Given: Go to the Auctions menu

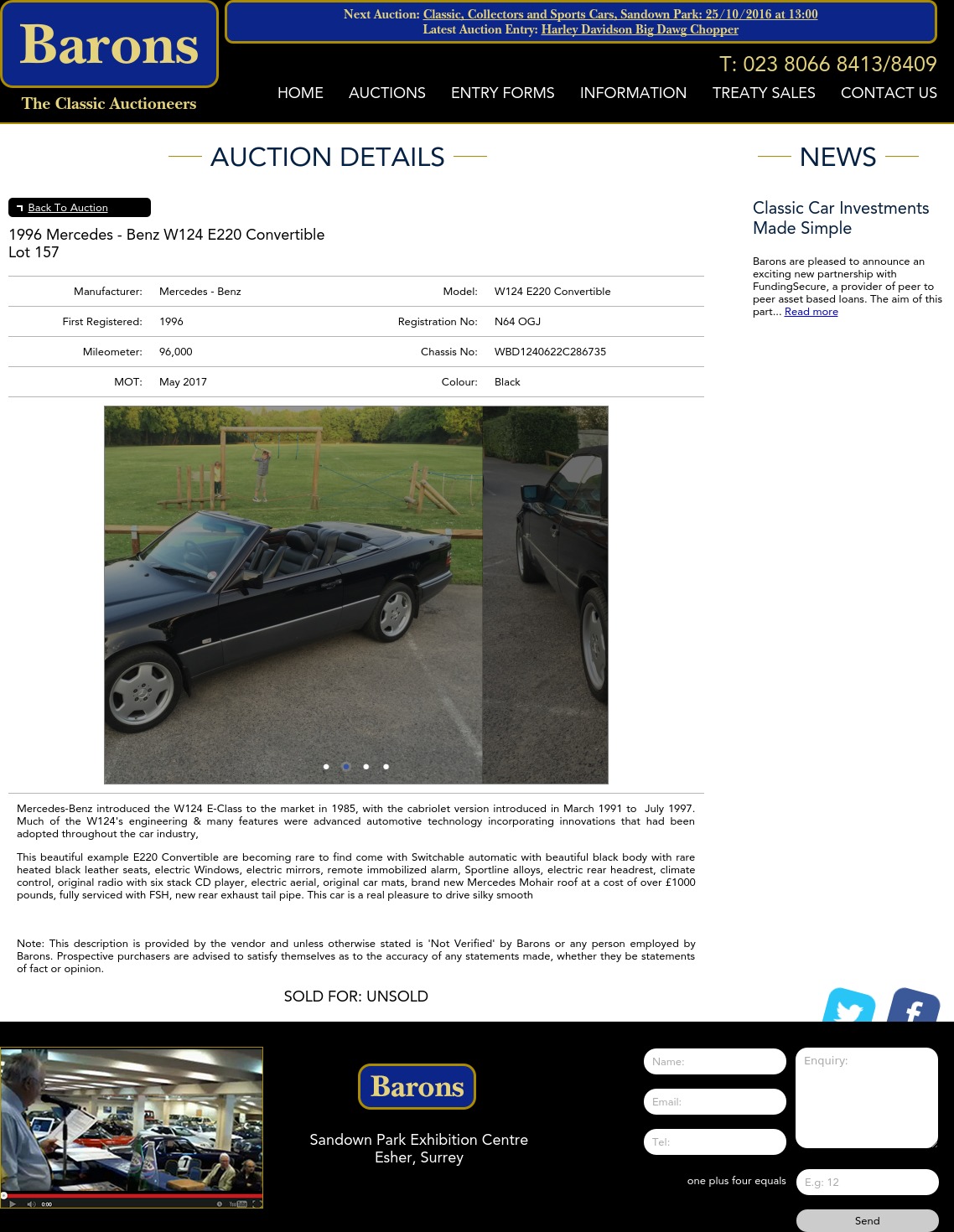Looking at the screenshot, I should point(386,93).
